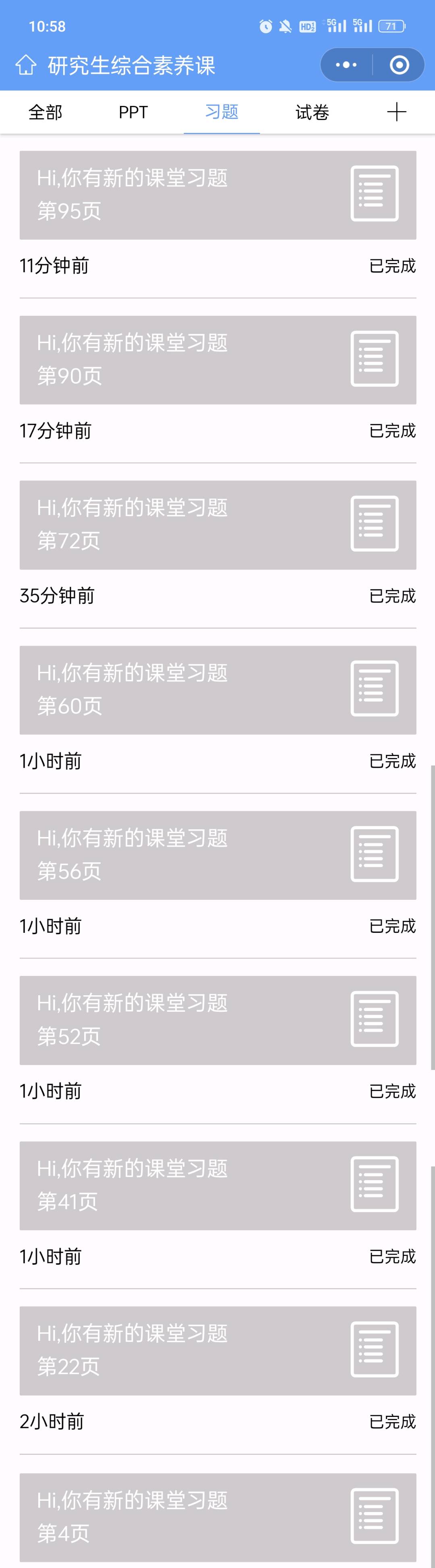Switch to the 全部 tab
Image resolution: width=435 pixels, height=1568 pixels.
(x=46, y=113)
